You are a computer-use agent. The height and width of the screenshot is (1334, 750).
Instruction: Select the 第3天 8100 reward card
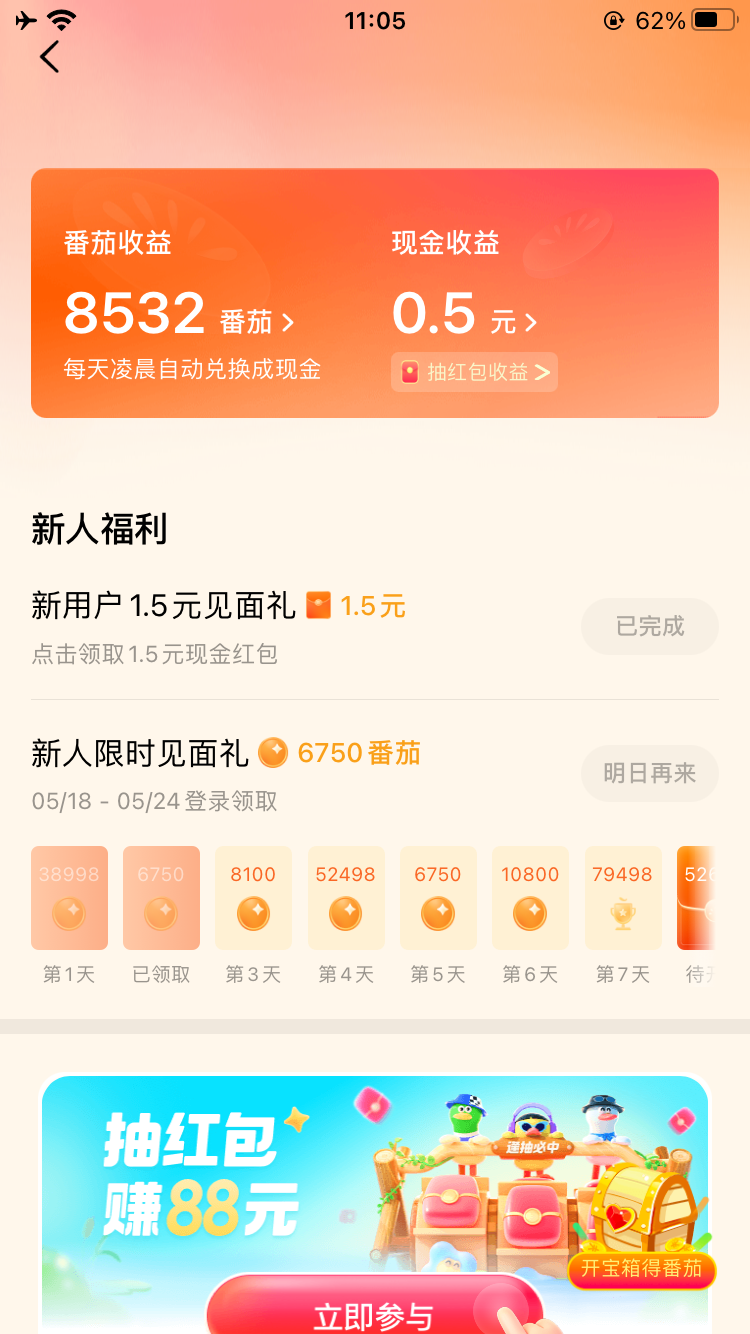click(253, 897)
